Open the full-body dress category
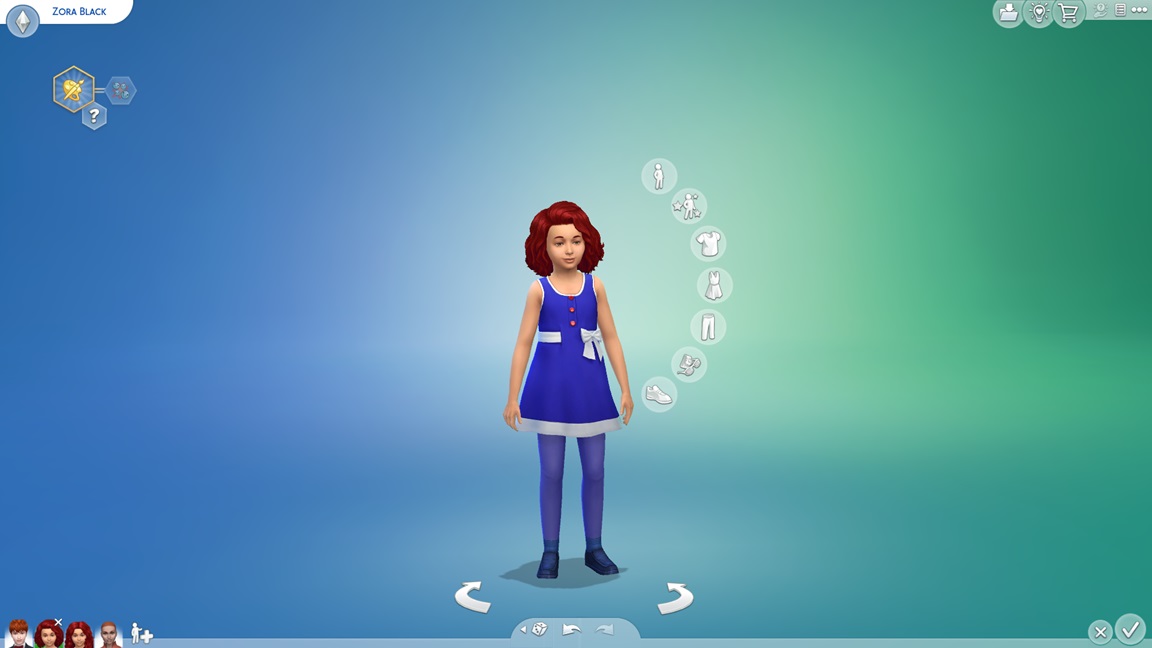The image size is (1152, 648). [714, 285]
